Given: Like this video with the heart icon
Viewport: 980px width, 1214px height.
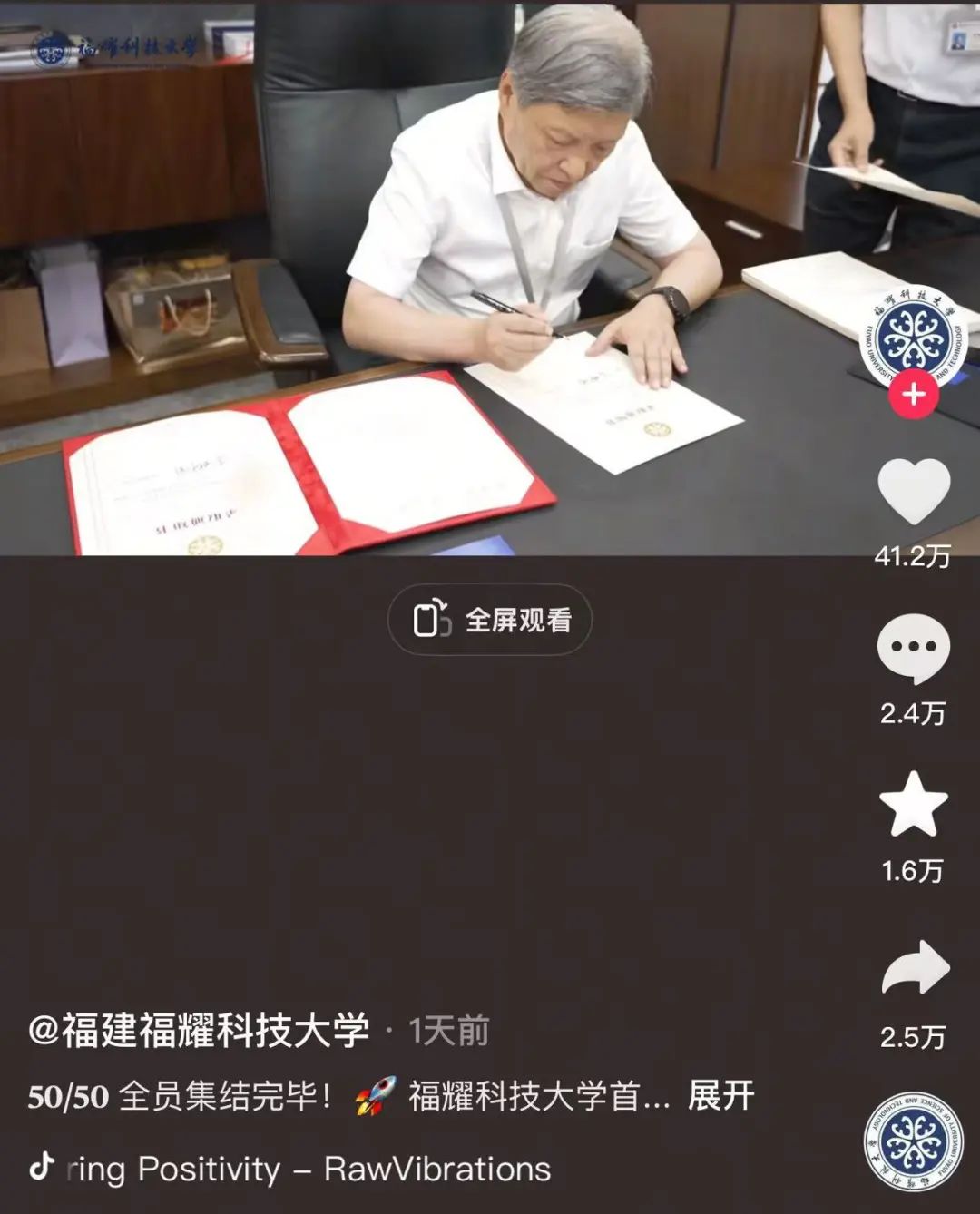Looking at the screenshot, I should 914,491.
